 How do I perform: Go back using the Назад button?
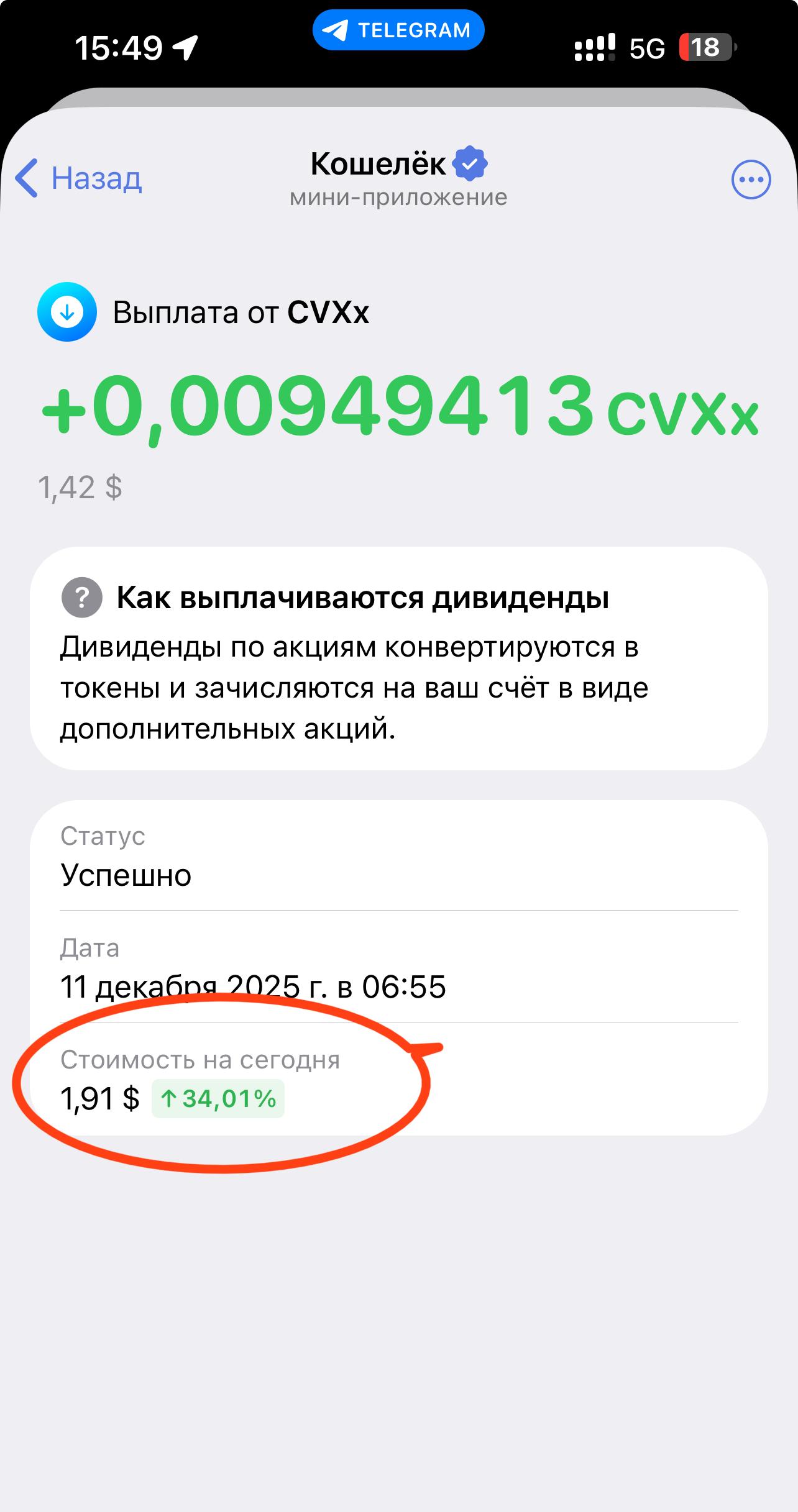[80, 179]
